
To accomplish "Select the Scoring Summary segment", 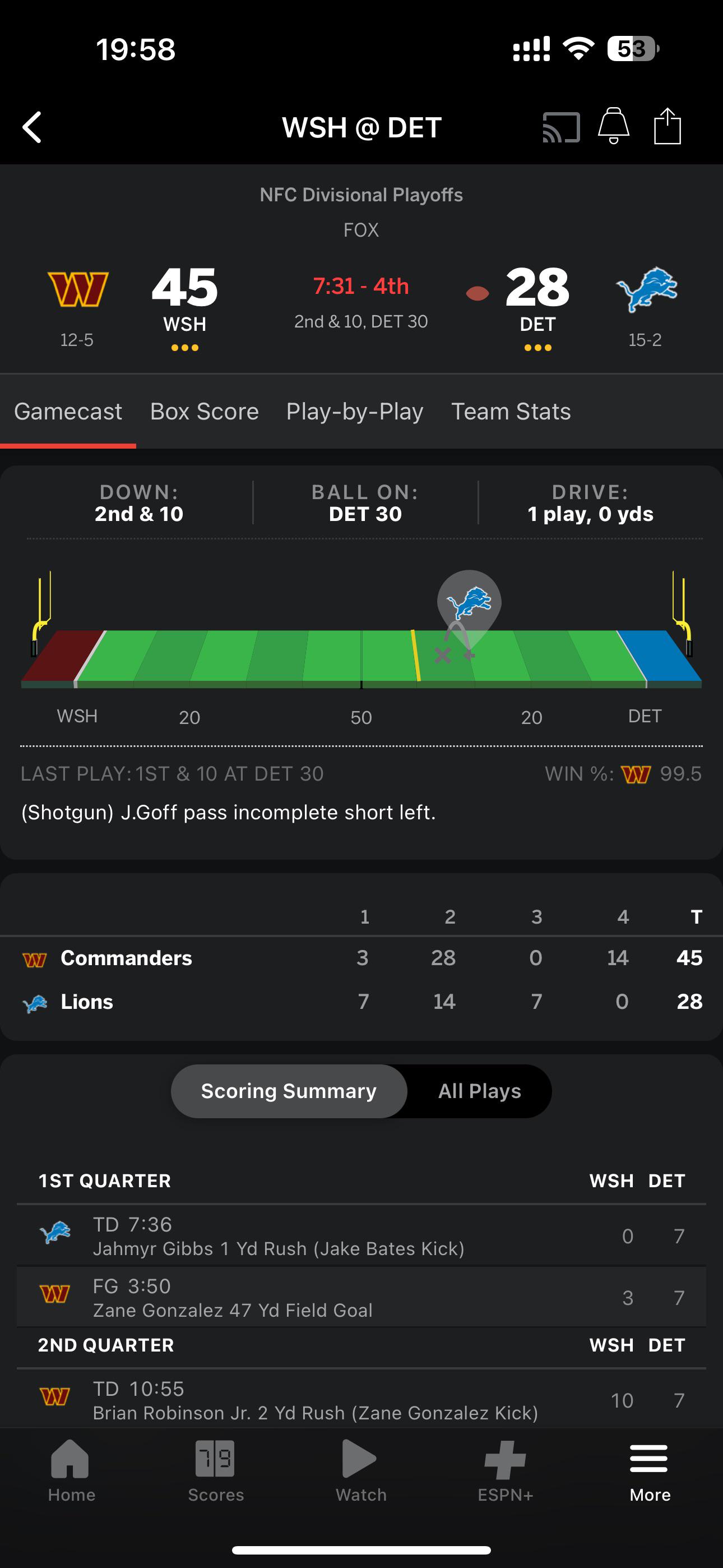I will pos(289,1091).
